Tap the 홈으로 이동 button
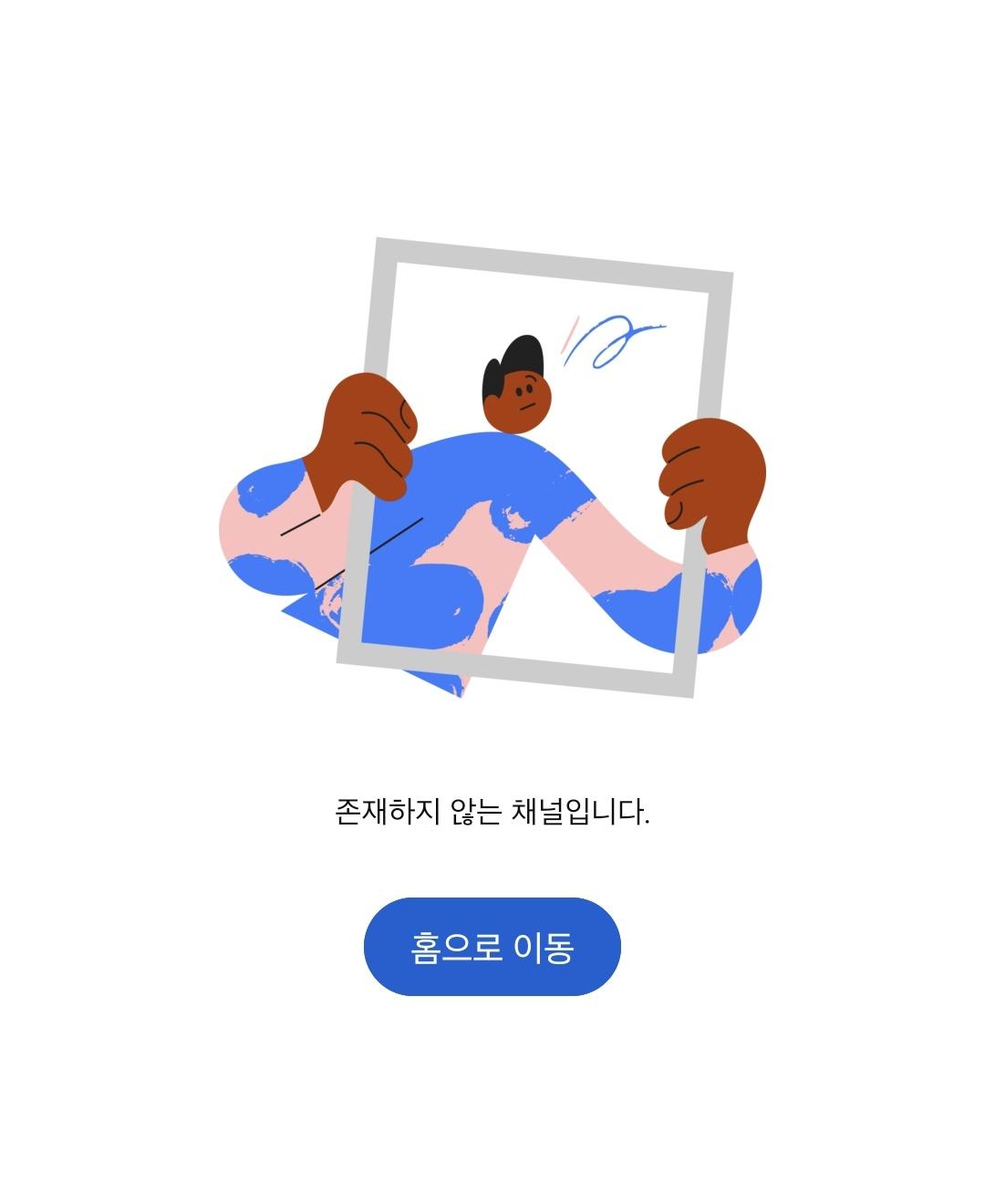 tap(492, 947)
